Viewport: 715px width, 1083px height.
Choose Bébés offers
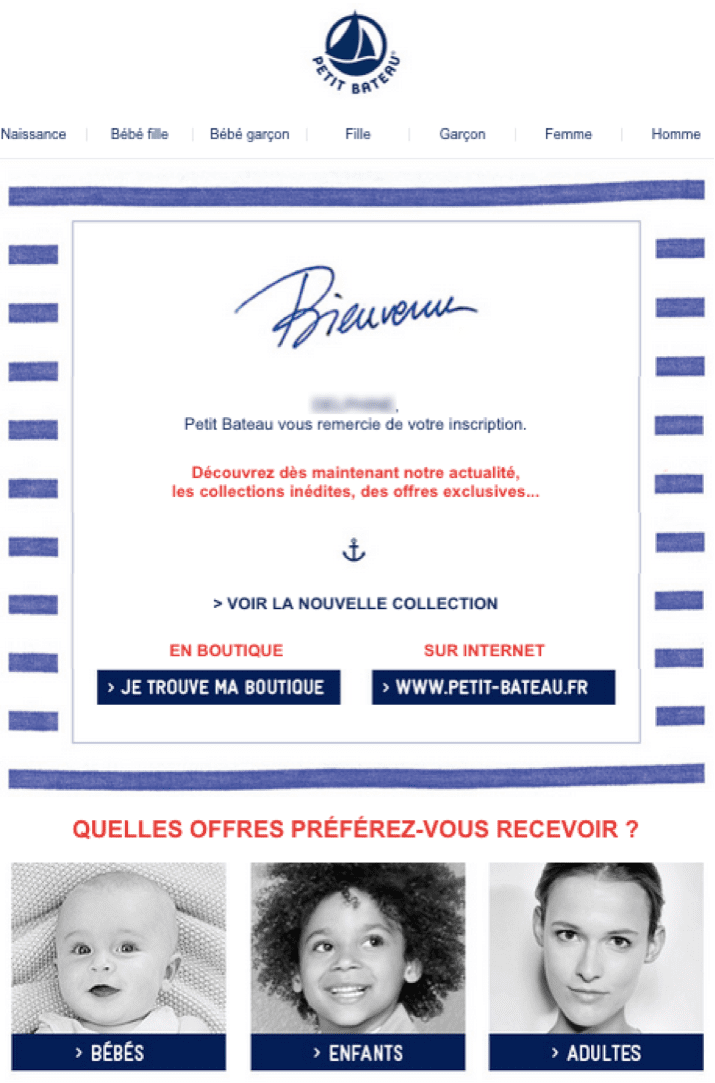pos(118,1052)
